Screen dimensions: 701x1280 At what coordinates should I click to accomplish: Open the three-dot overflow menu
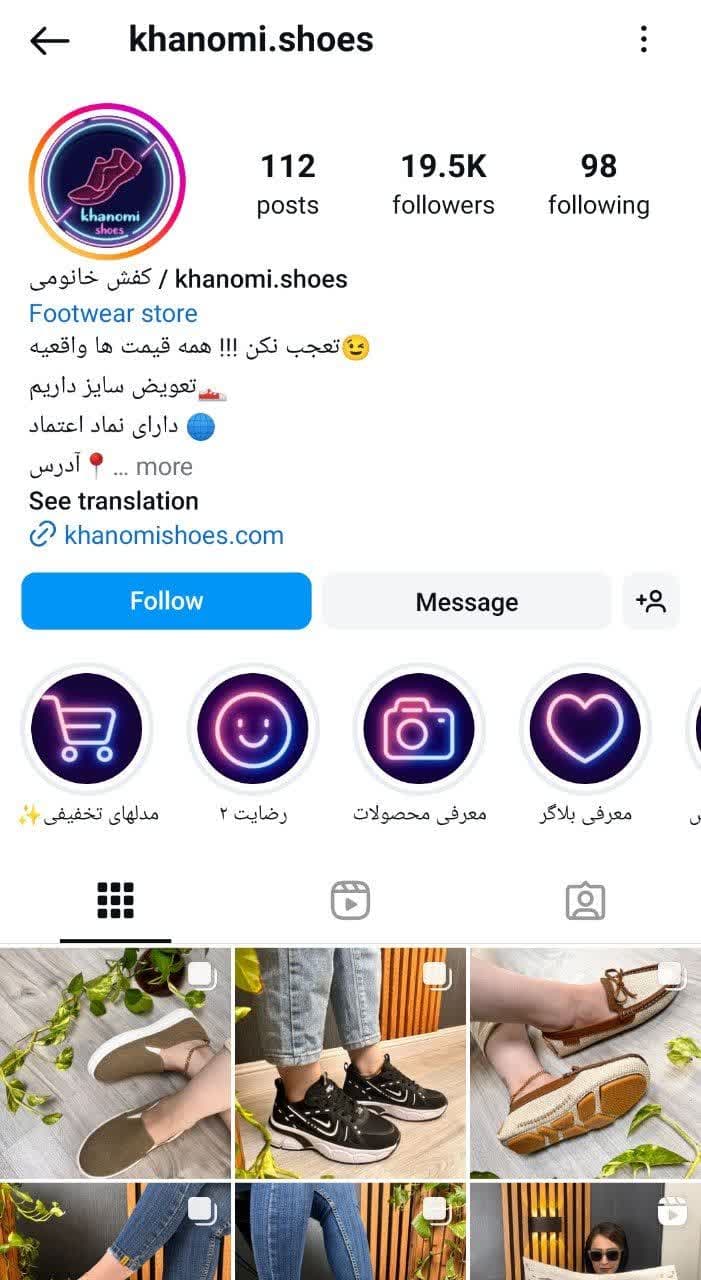(643, 40)
